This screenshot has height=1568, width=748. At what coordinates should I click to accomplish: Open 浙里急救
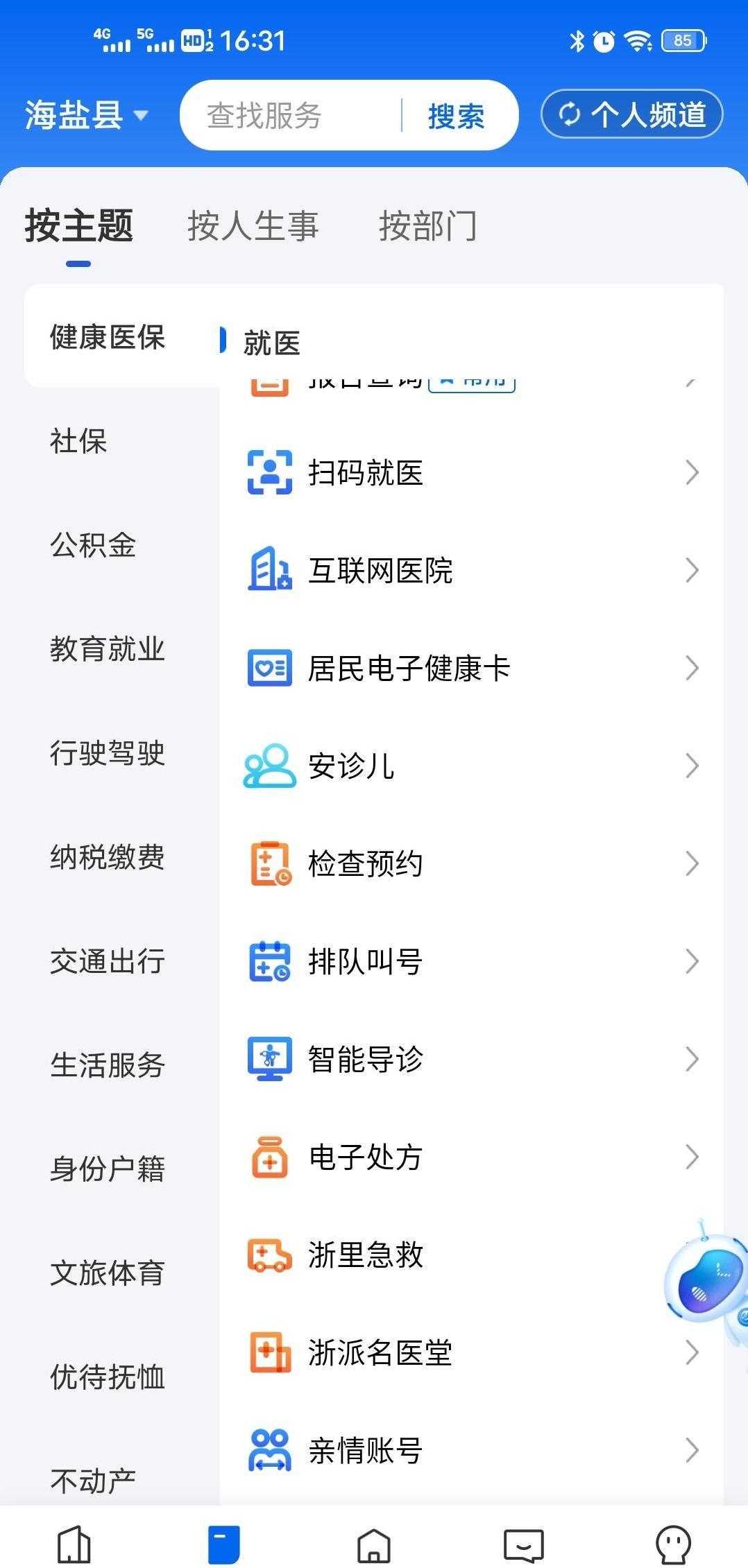472,1255
